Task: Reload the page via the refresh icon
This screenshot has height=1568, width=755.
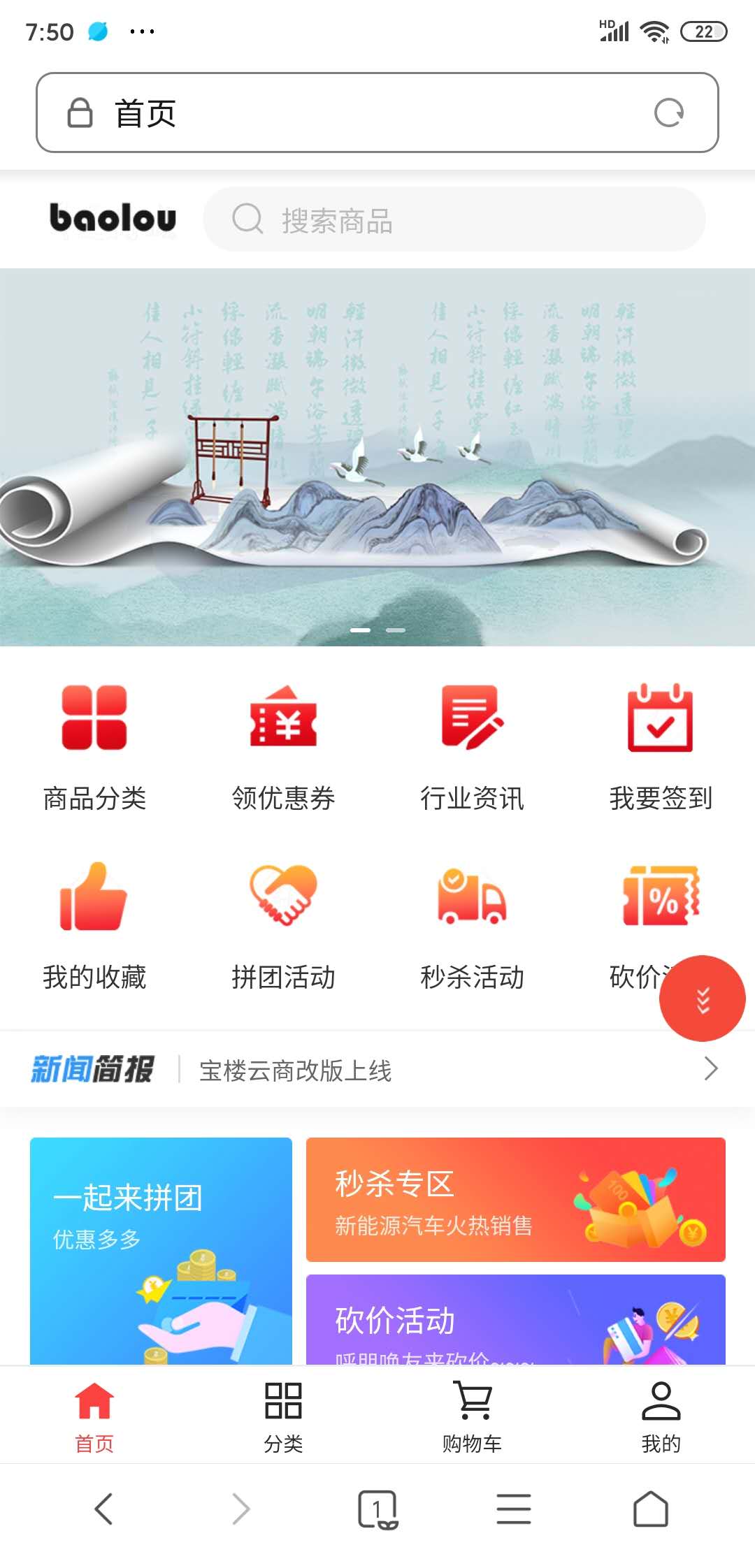Action: pos(668,112)
